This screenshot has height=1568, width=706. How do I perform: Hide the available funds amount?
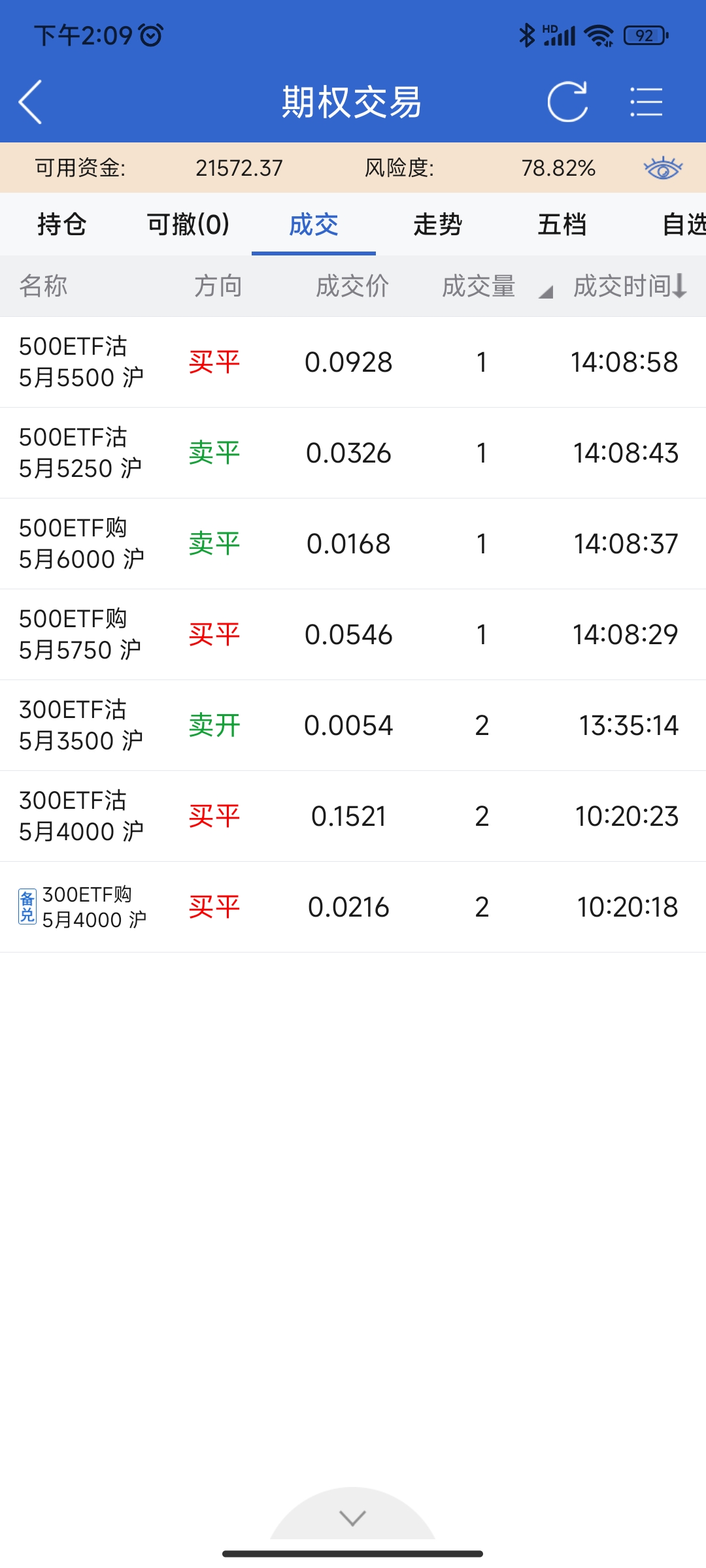point(663,168)
